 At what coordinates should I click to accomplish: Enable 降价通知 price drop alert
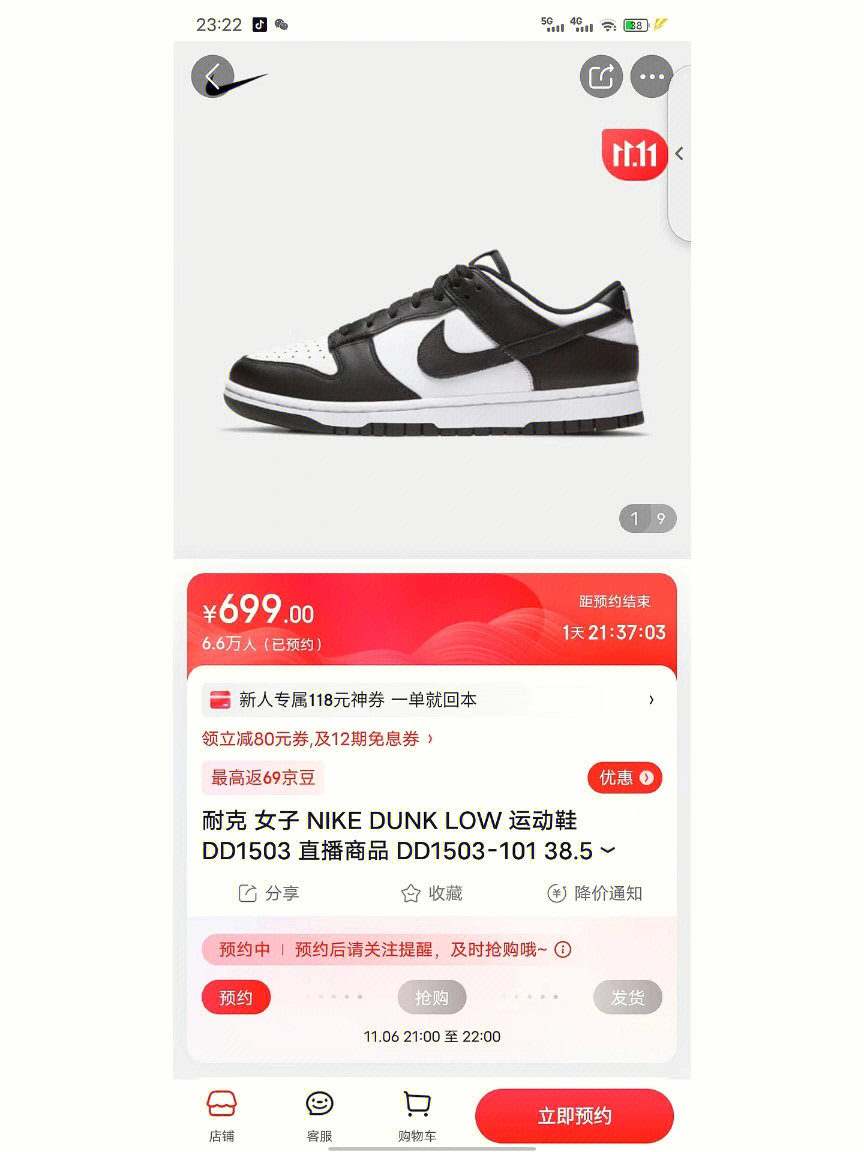pyautogui.click(x=595, y=893)
